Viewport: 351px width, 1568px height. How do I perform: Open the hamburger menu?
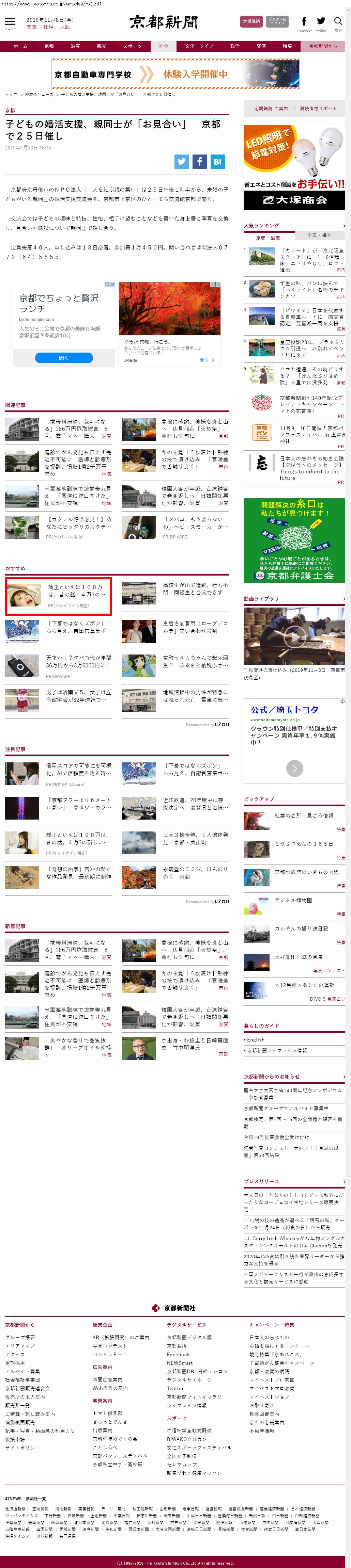(x=10, y=22)
